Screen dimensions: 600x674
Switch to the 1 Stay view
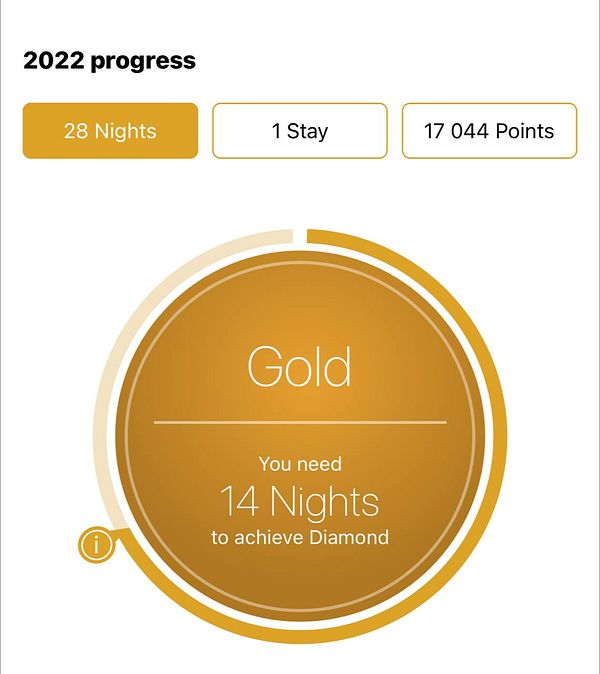tap(299, 131)
